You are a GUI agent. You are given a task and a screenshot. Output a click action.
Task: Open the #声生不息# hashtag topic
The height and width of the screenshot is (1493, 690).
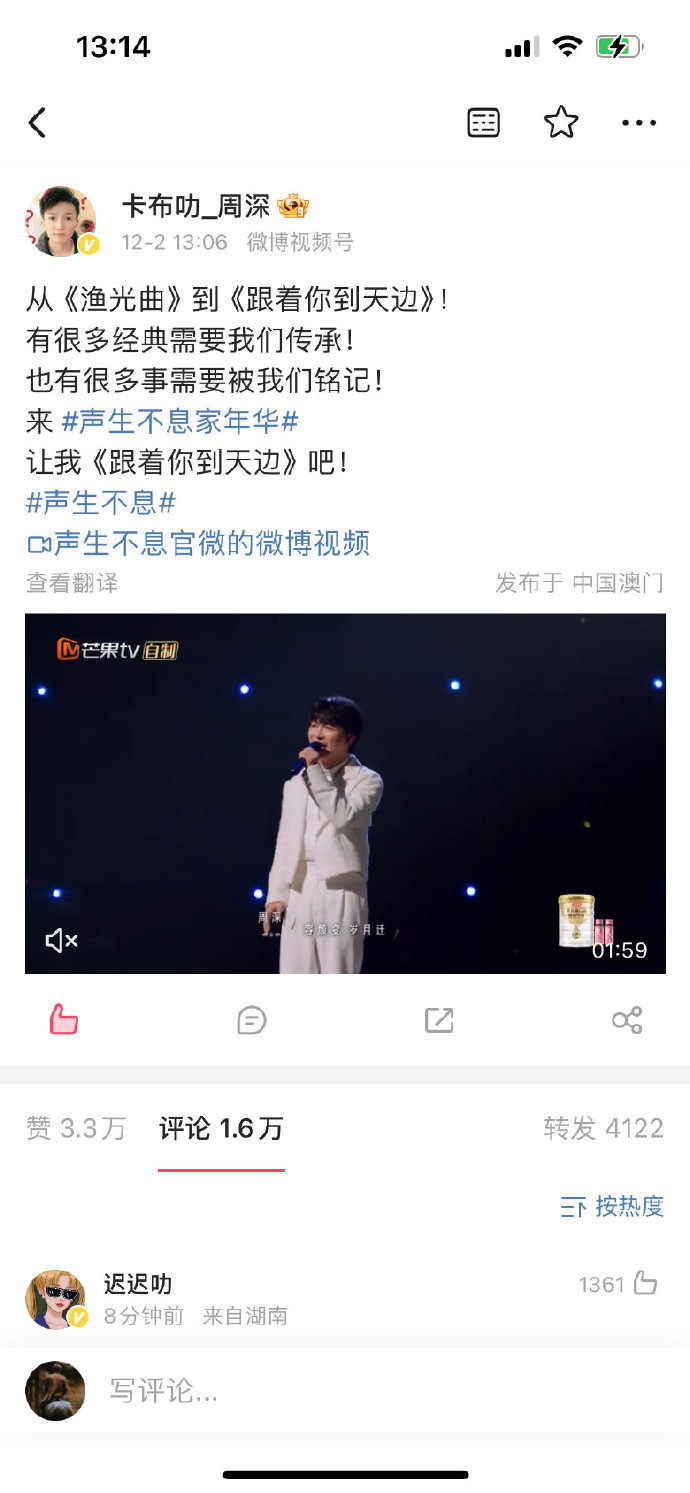pos(101,502)
